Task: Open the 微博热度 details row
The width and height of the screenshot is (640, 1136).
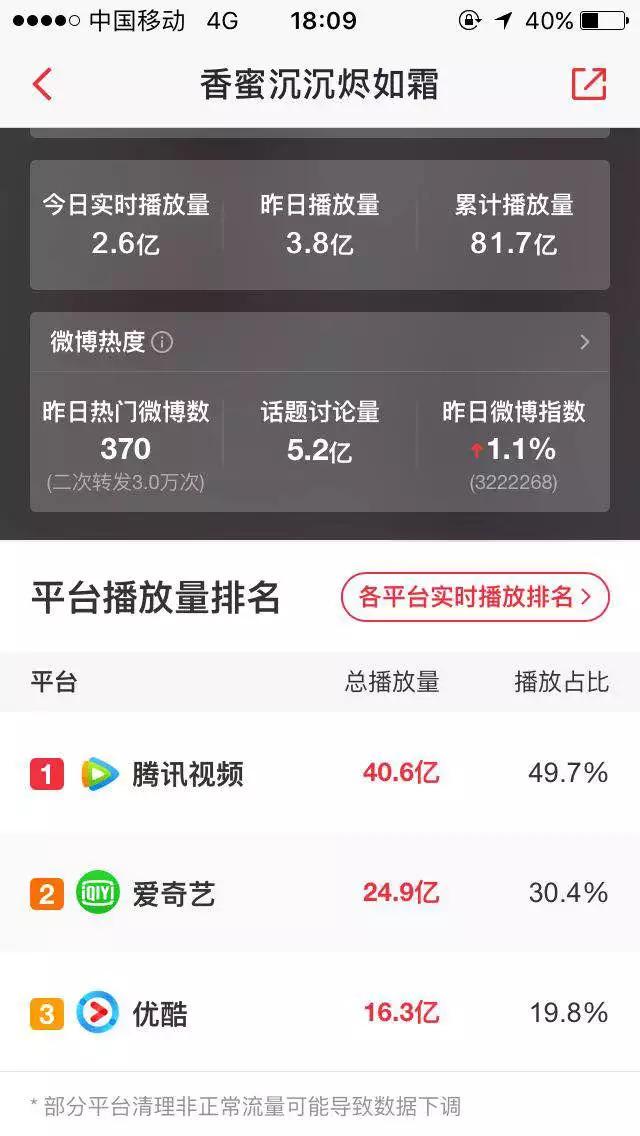Action: coord(320,342)
